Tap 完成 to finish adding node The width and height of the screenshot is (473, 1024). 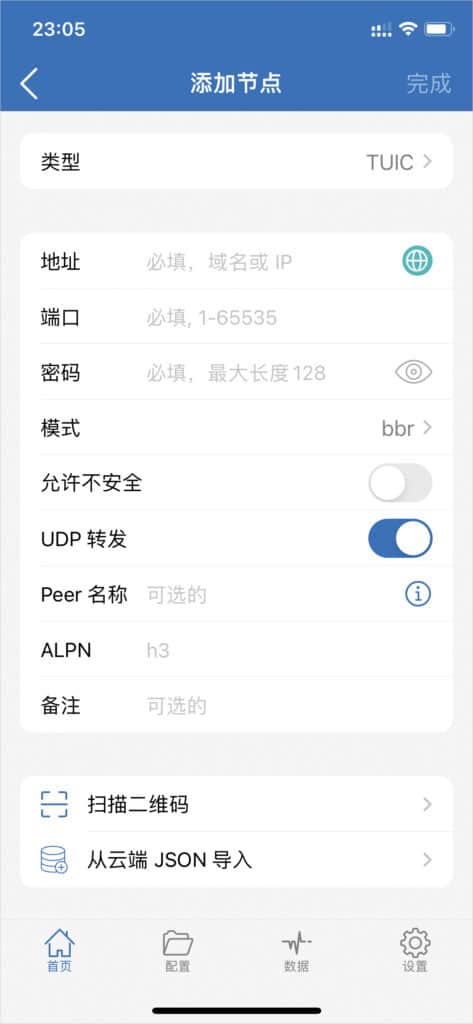point(429,84)
